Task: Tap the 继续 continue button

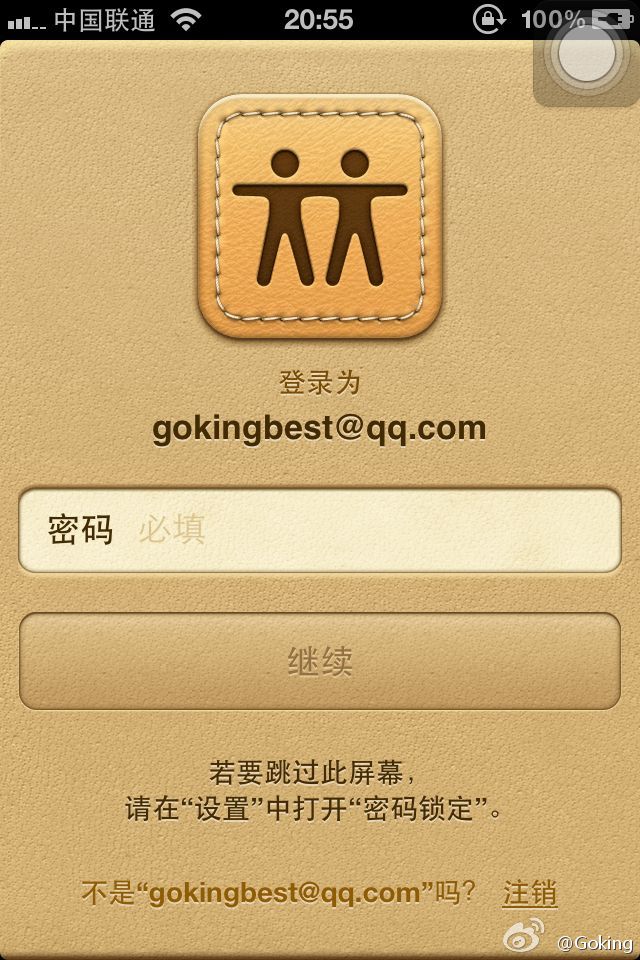Action: click(x=320, y=661)
